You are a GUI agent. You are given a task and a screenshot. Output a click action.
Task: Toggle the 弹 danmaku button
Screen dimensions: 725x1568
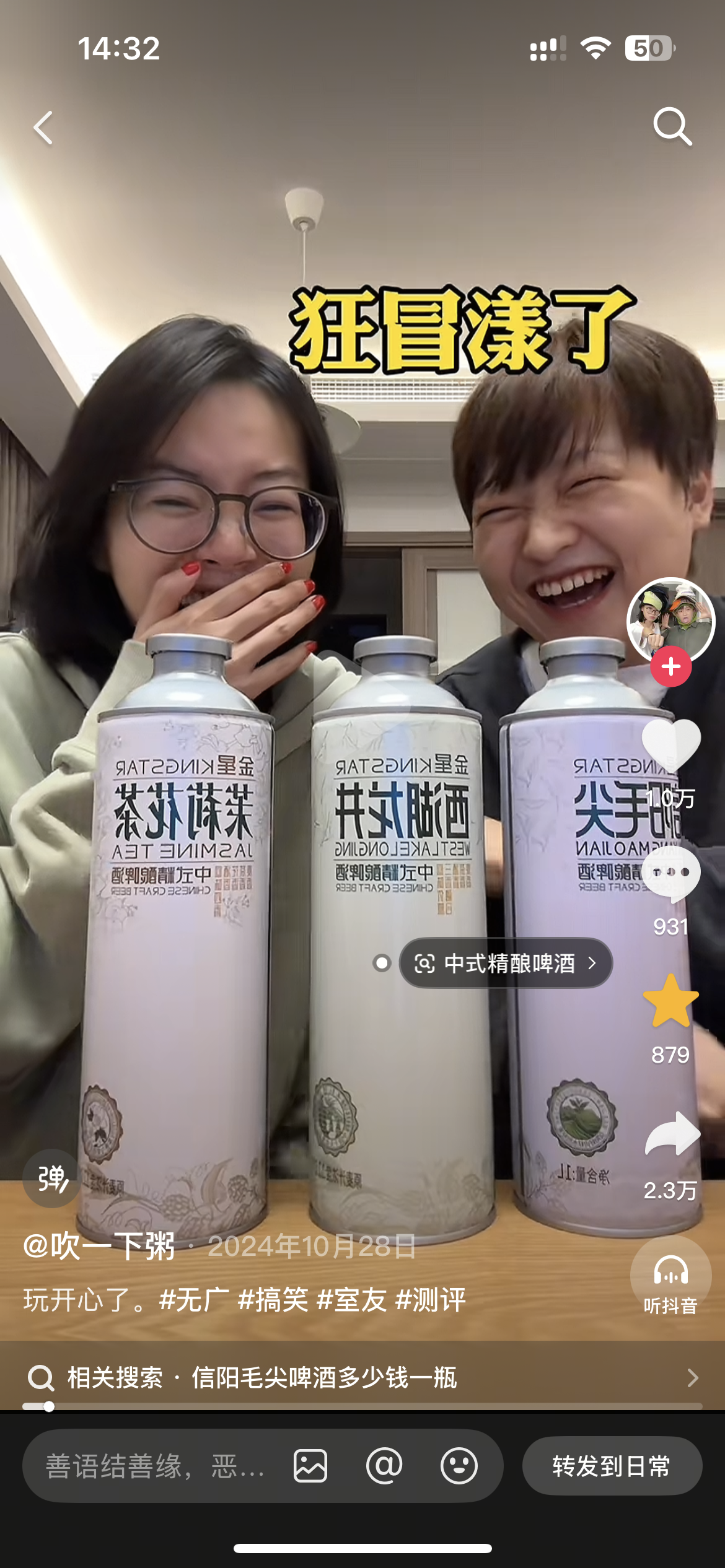point(52,1178)
